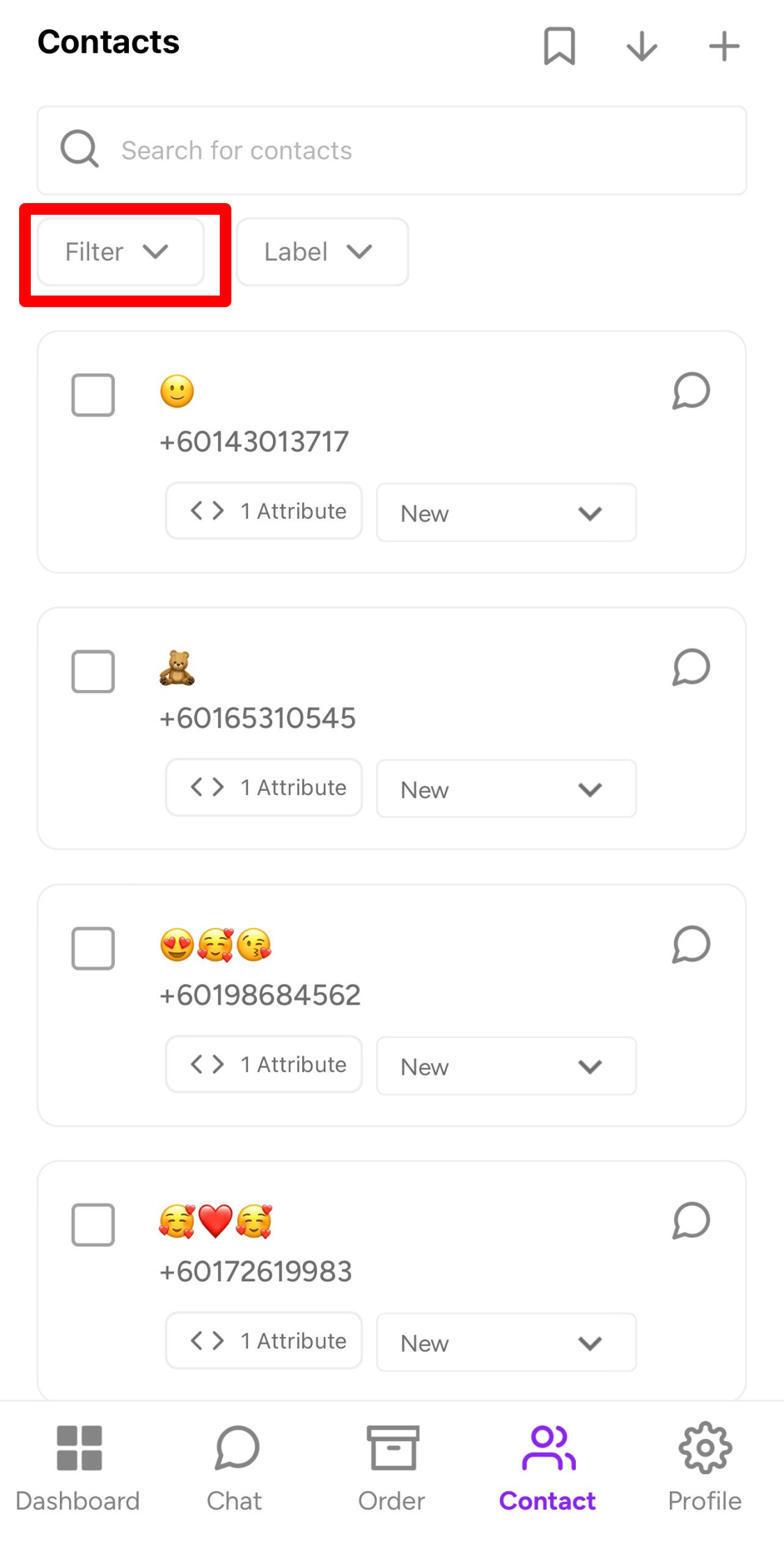Tap the download arrow icon

point(642,46)
